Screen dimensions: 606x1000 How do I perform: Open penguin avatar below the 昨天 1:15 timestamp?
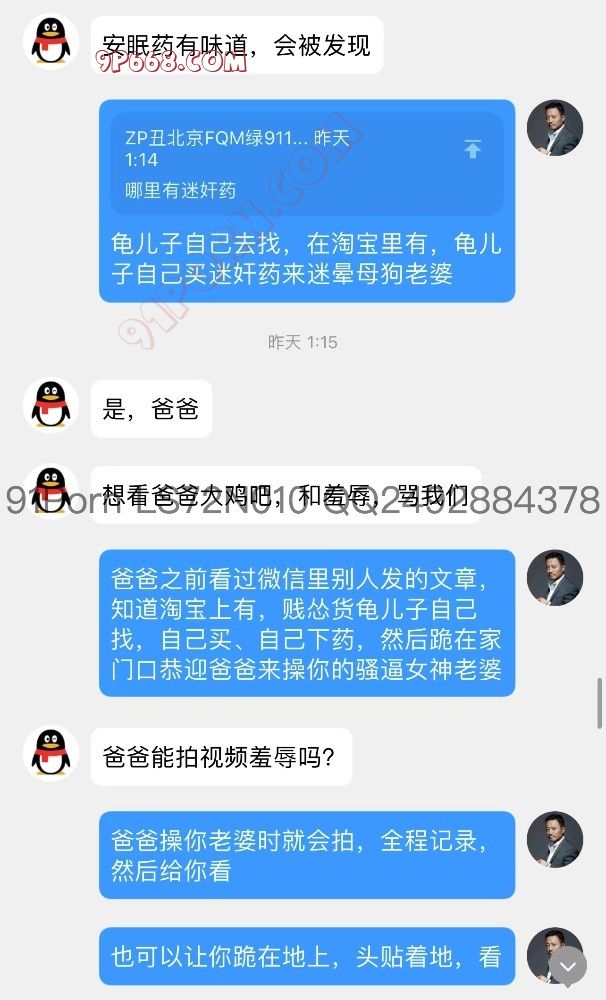coord(50,405)
